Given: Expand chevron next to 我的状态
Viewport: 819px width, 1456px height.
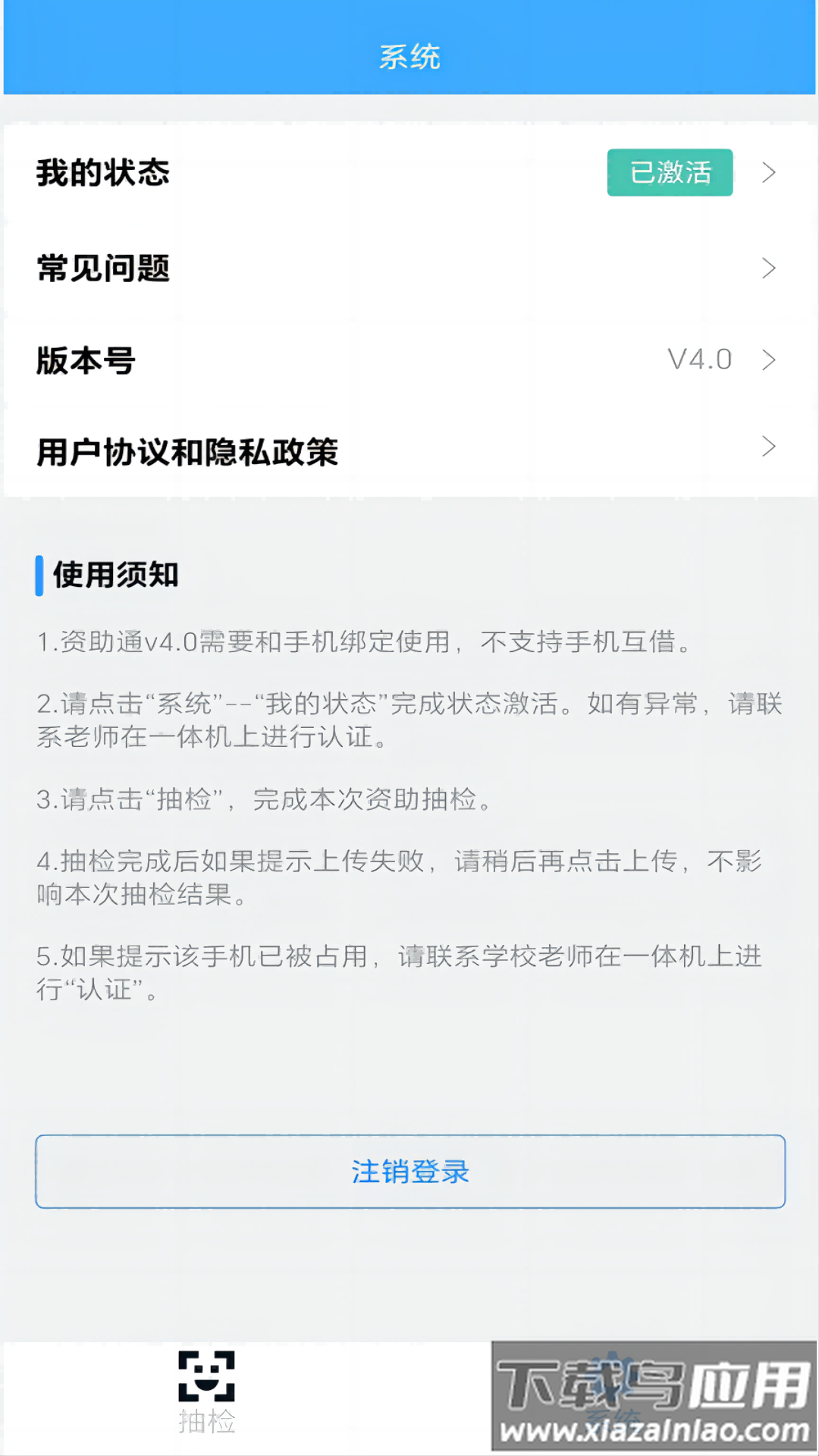Looking at the screenshot, I should tap(768, 173).
